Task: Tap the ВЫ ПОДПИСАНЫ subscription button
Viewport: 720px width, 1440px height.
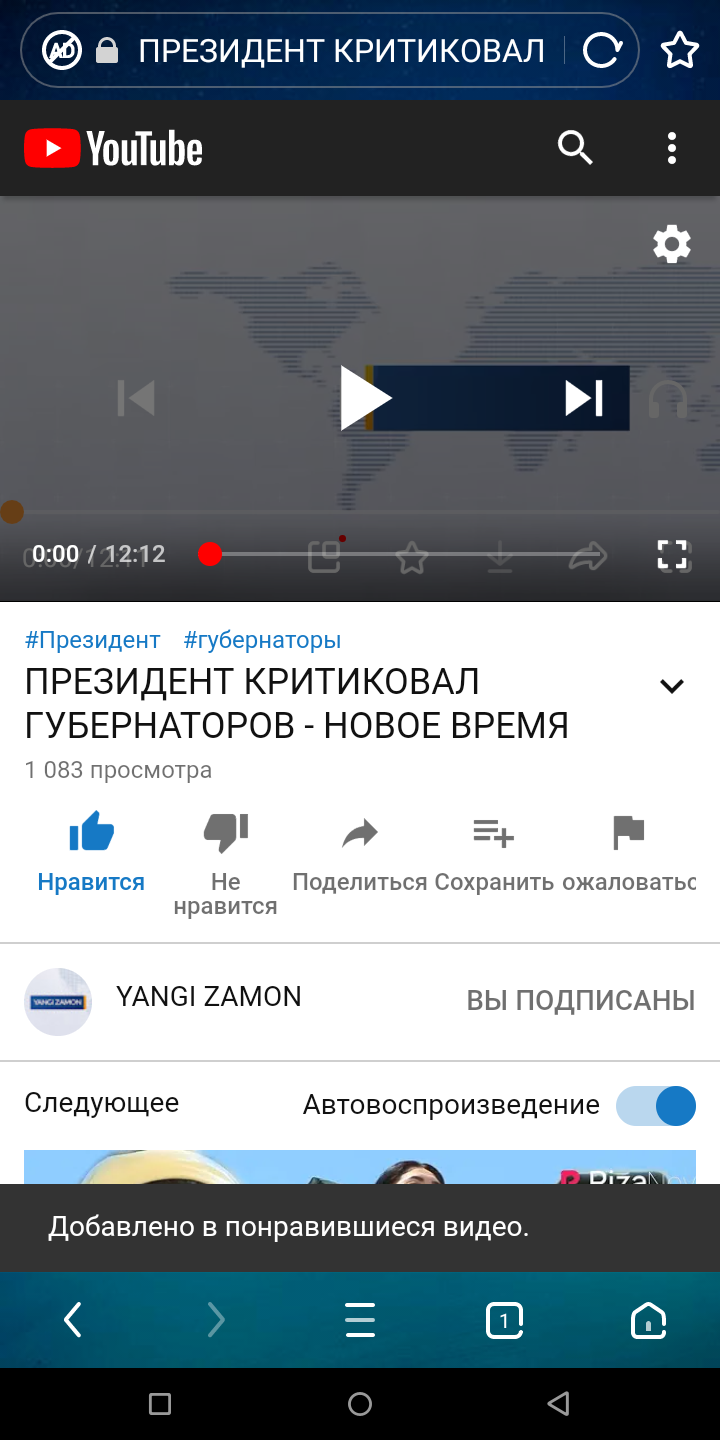Action: 580,1001
